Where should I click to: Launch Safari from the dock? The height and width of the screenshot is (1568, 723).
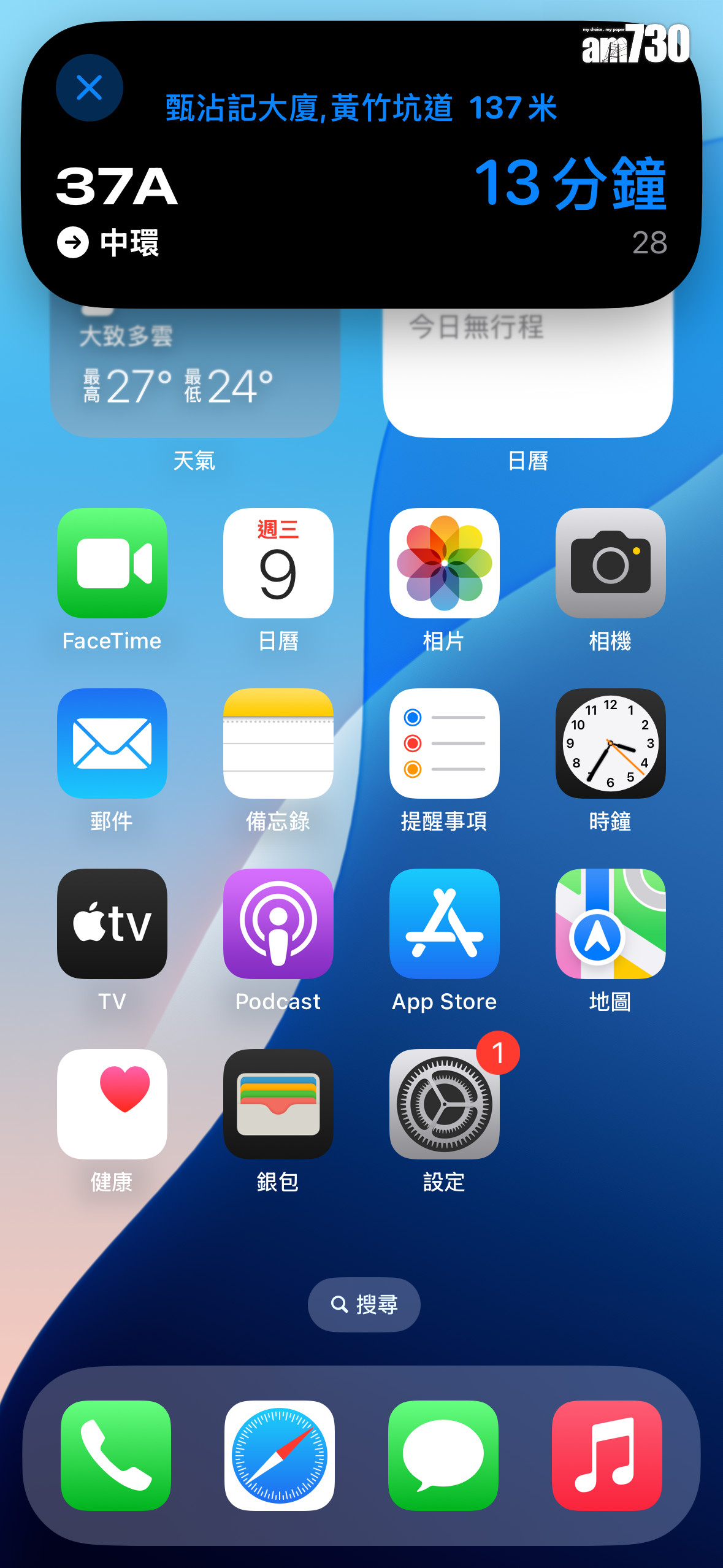[280, 1455]
